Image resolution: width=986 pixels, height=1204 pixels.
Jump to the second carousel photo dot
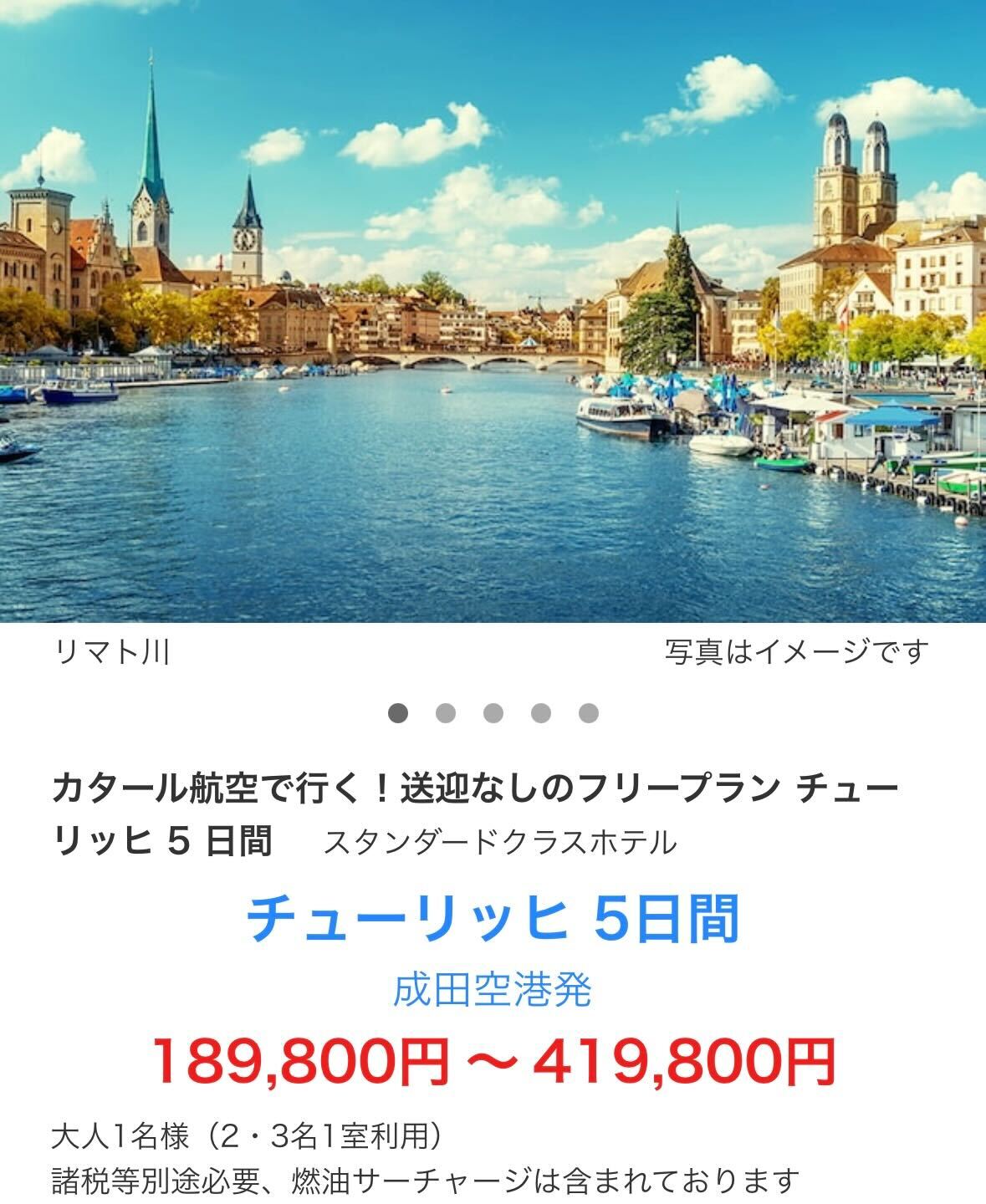pyautogui.click(x=446, y=713)
